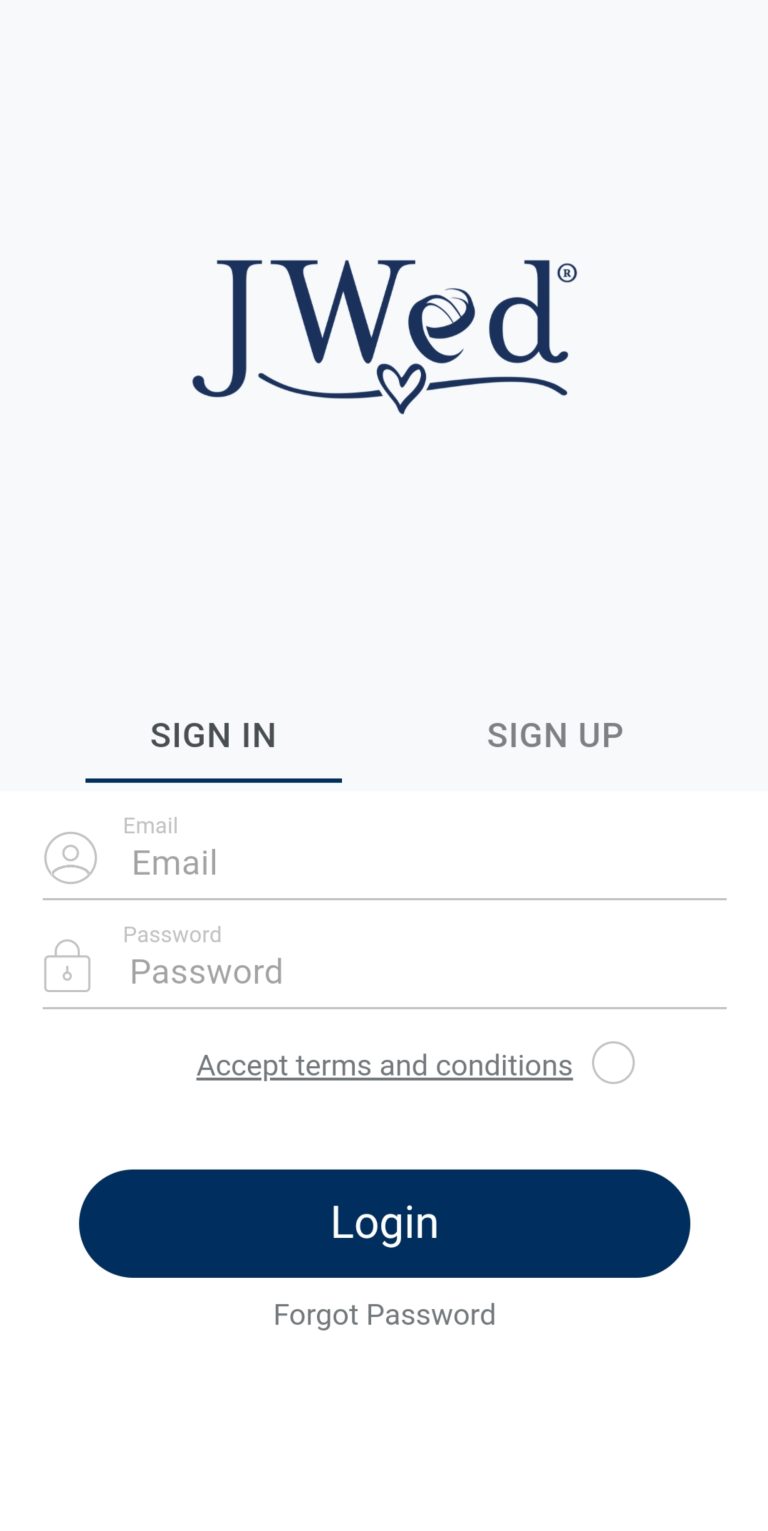Tap the Login button
768x1531 pixels.
tap(384, 1223)
